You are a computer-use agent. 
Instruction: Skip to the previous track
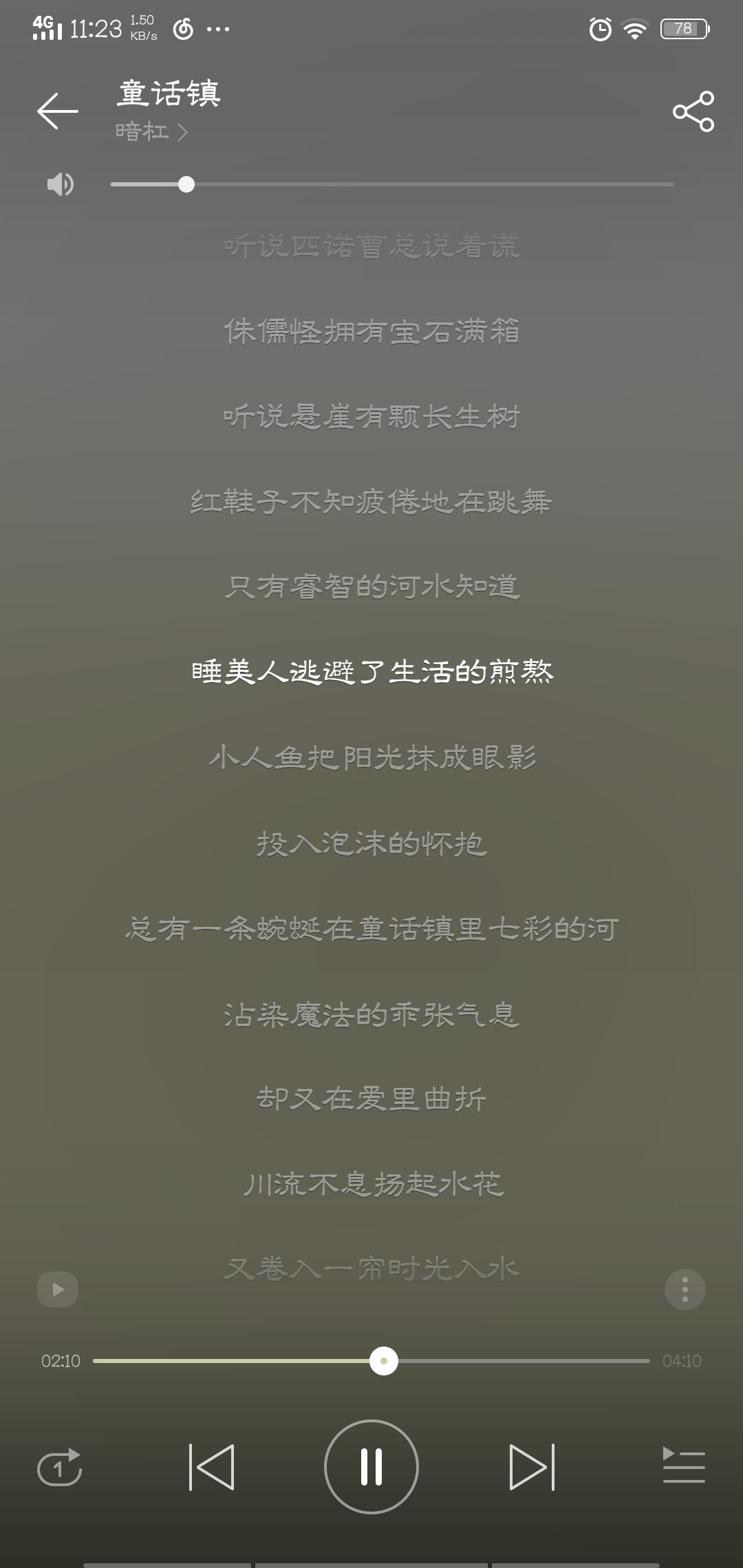(x=211, y=1467)
